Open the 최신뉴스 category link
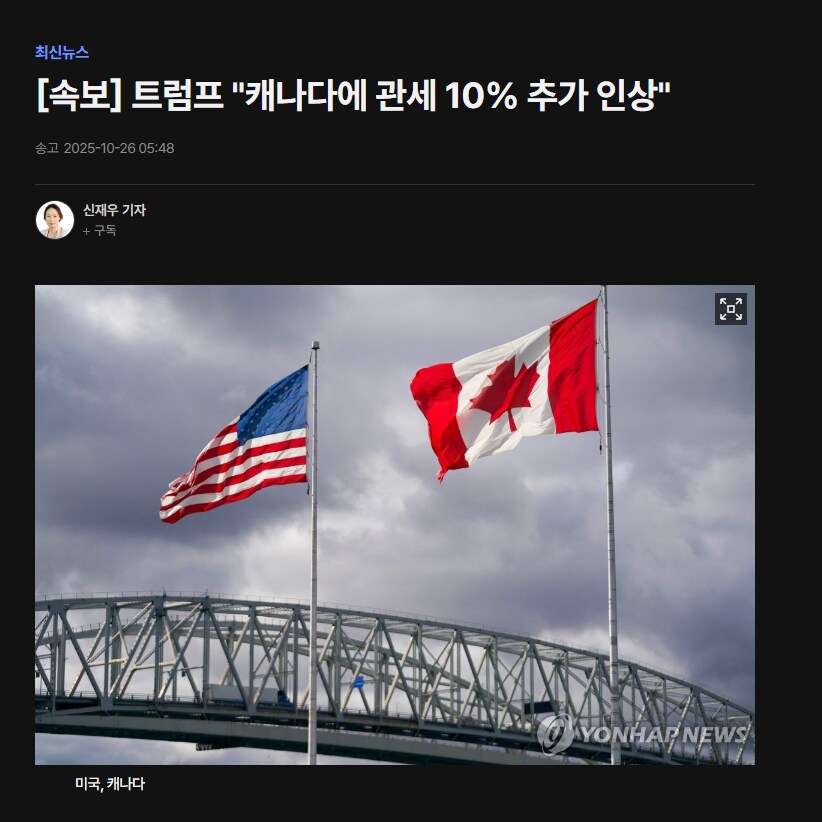822x822 pixels. pyautogui.click(x=62, y=52)
